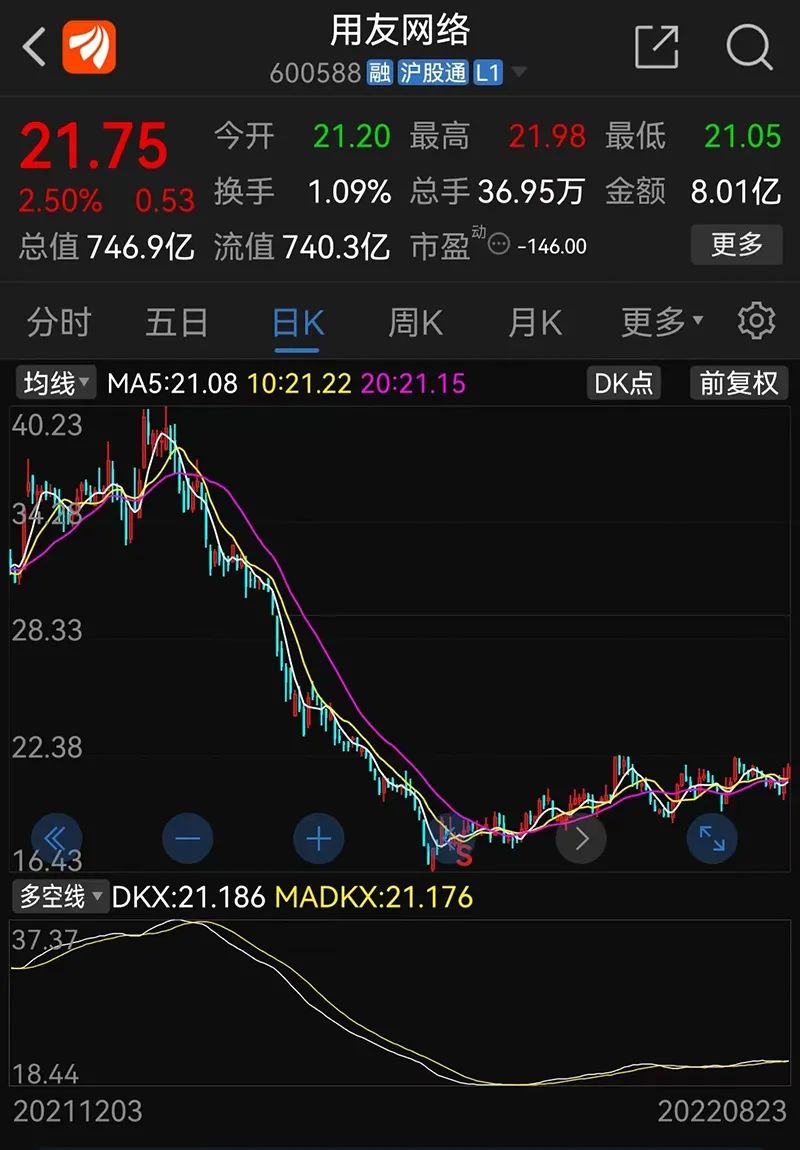Toggle DK点 signal display
The width and height of the screenshot is (800, 1150).
pos(623,382)
